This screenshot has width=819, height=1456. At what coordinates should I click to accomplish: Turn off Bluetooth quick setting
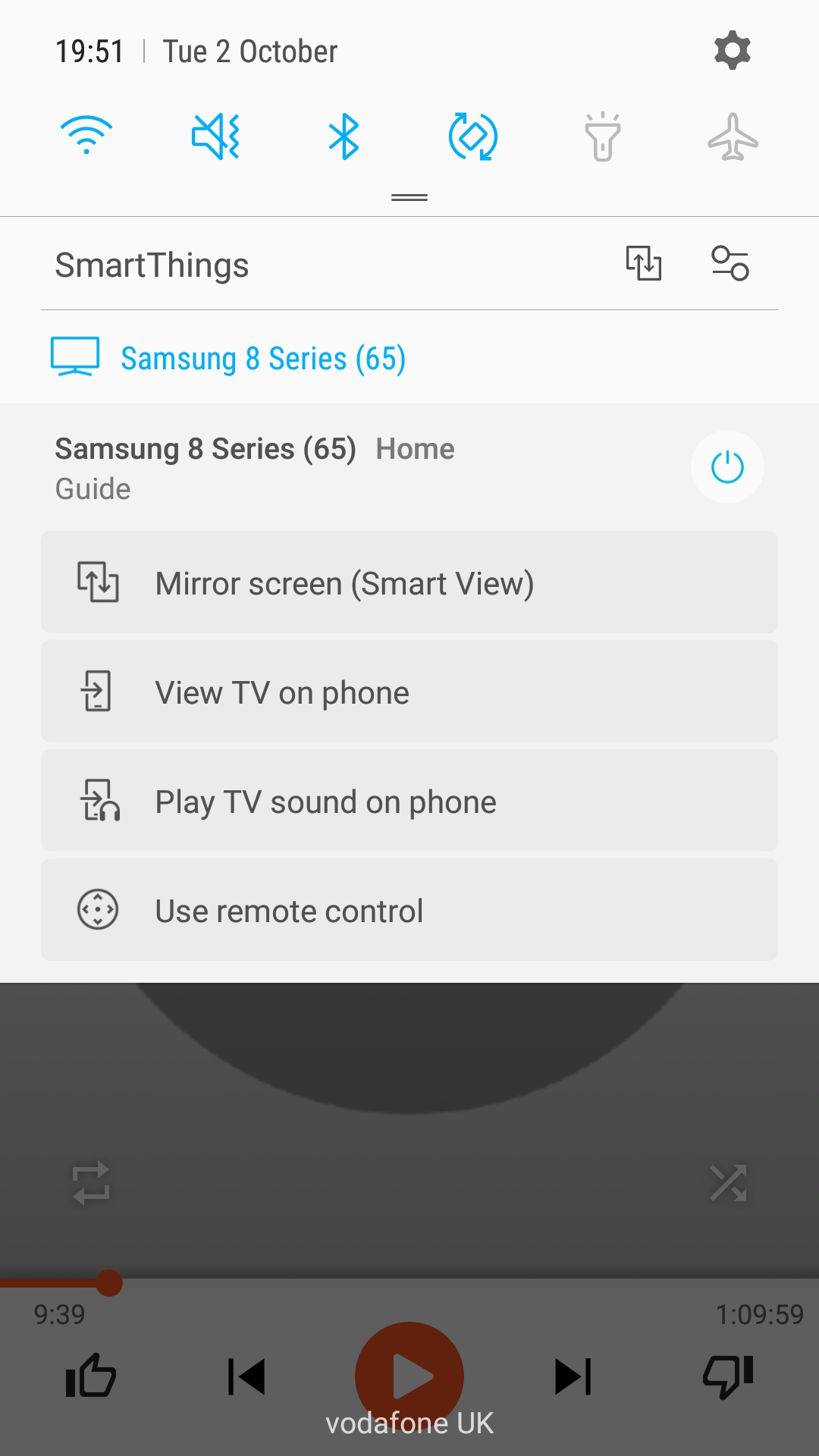(344, 136)
